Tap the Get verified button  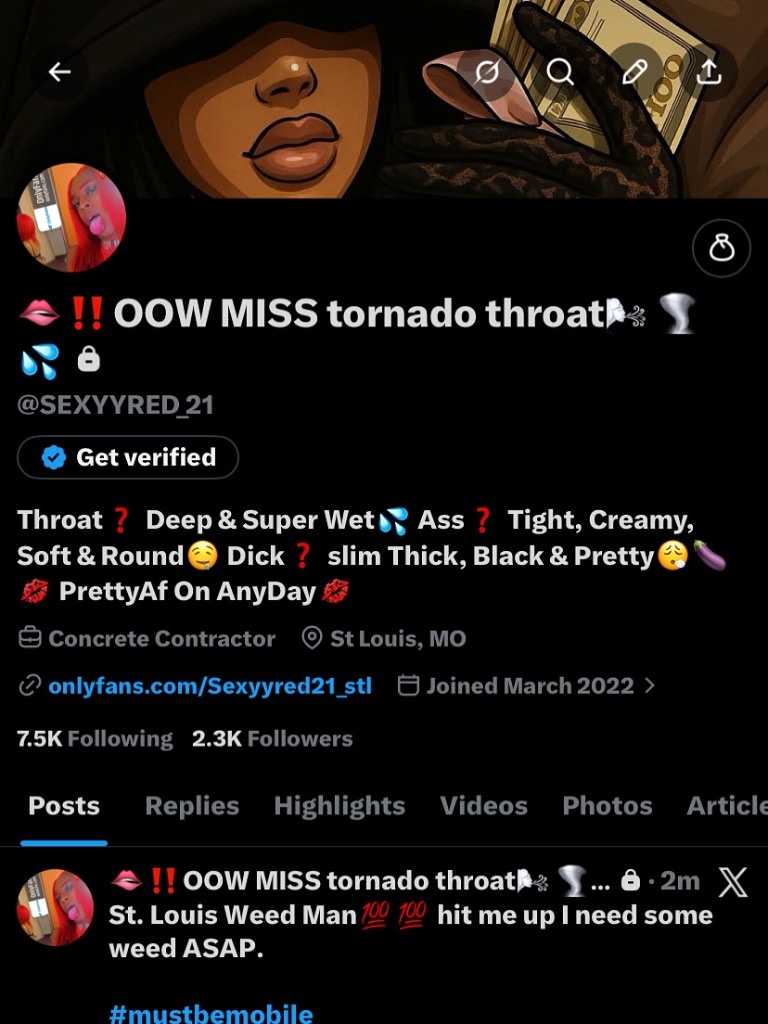[128, 457]
